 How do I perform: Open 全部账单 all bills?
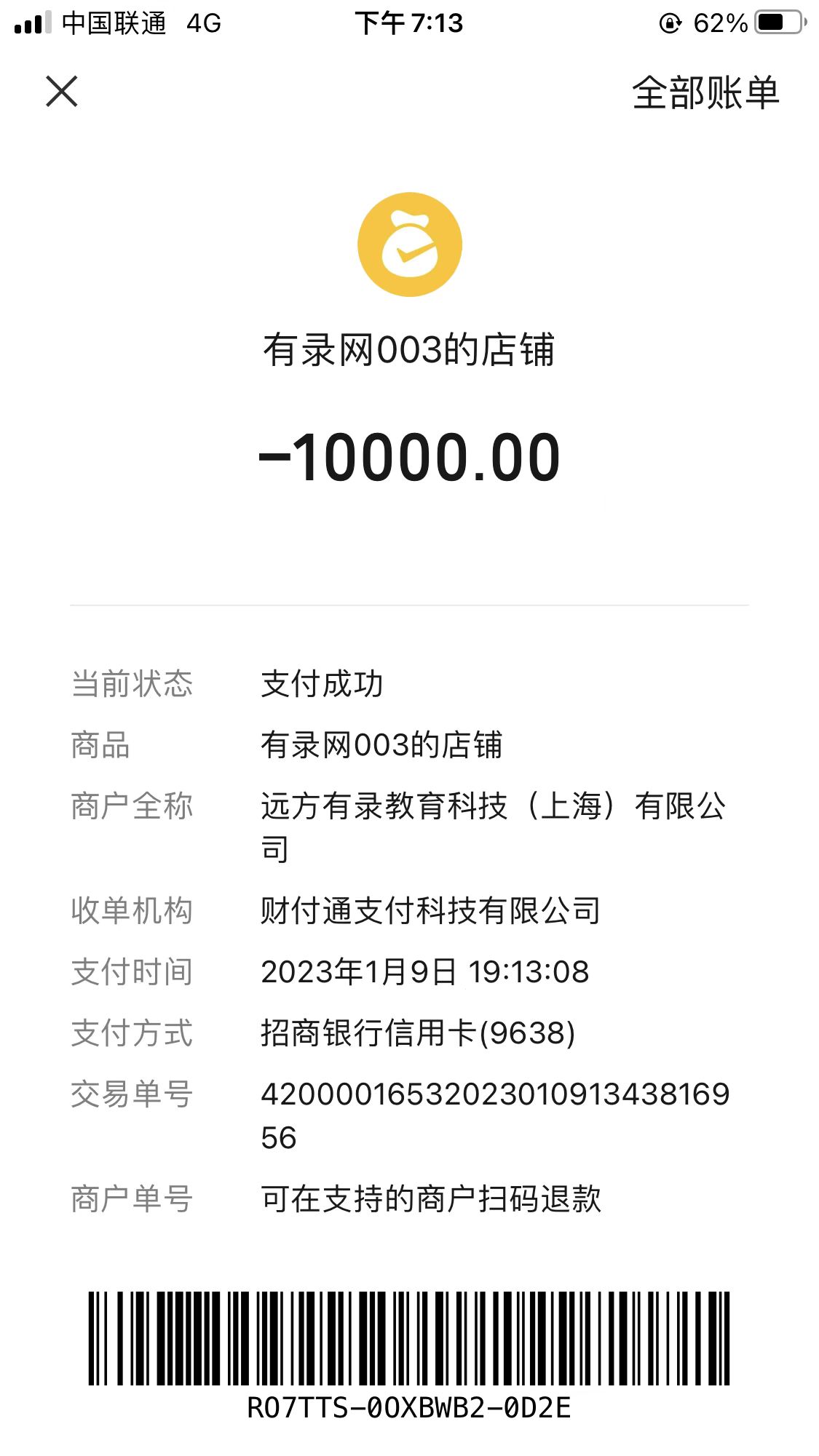pyautogui.click(x=705, y=93)
